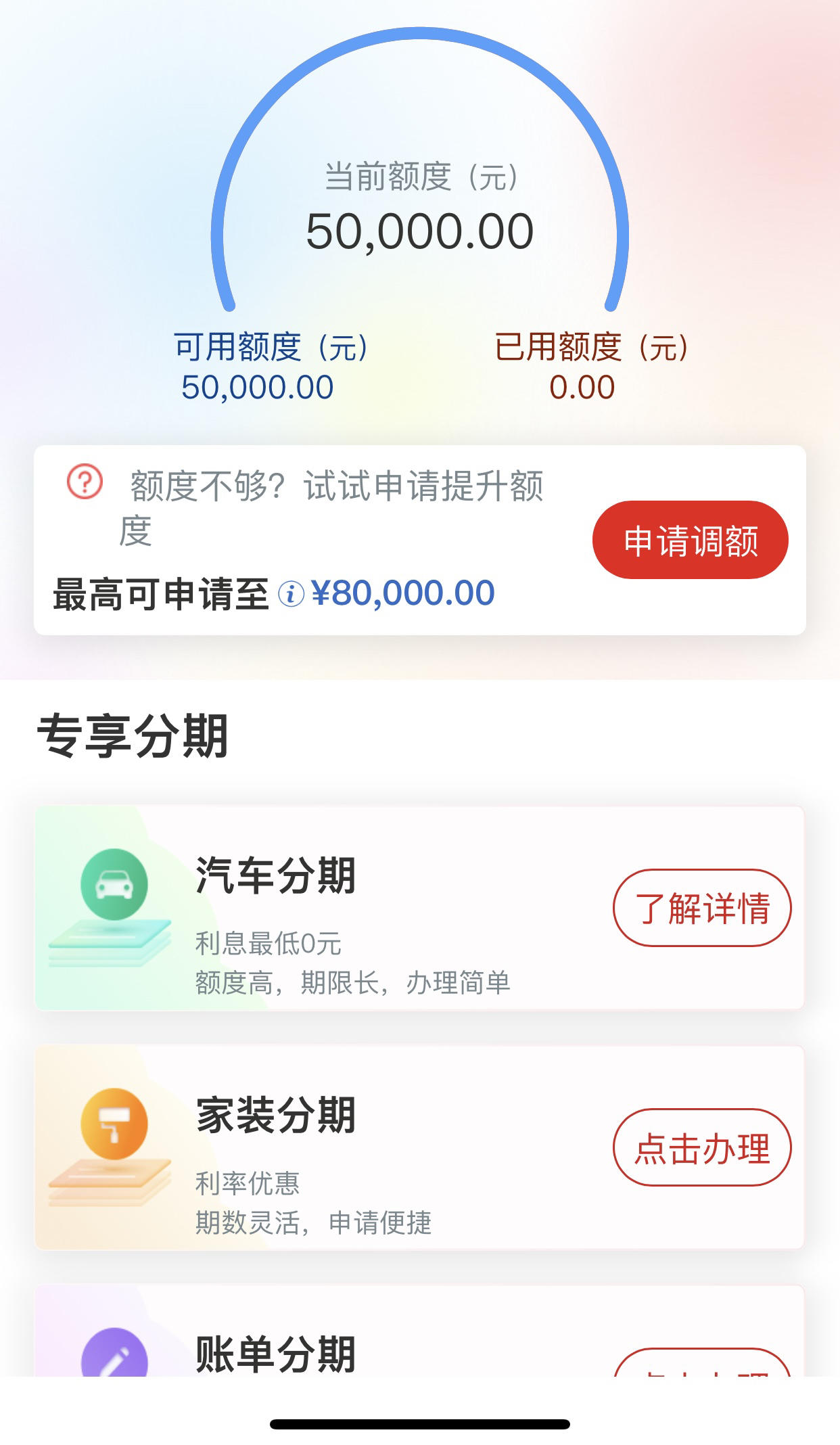The image size is (840, 1445).
Task: Open the 汽车分期 card
Action: point(419,908)
